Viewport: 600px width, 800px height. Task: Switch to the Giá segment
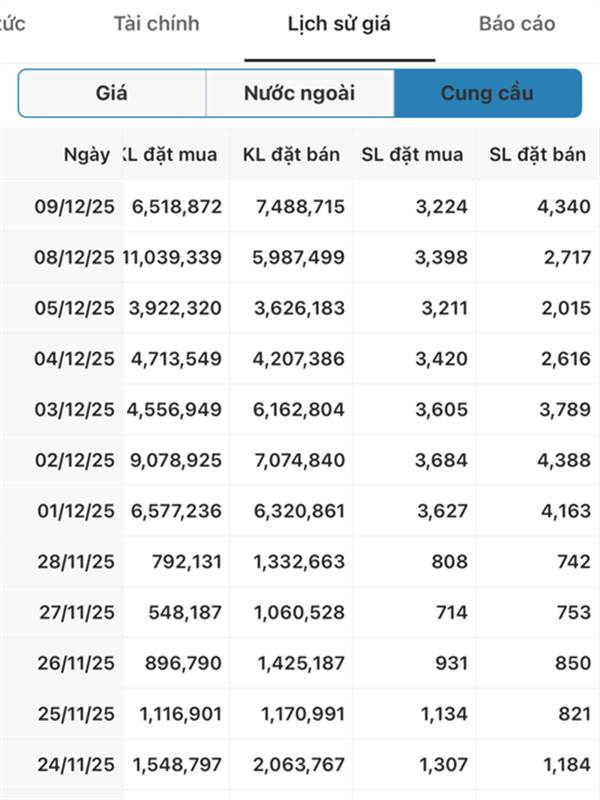click(112, 93)
